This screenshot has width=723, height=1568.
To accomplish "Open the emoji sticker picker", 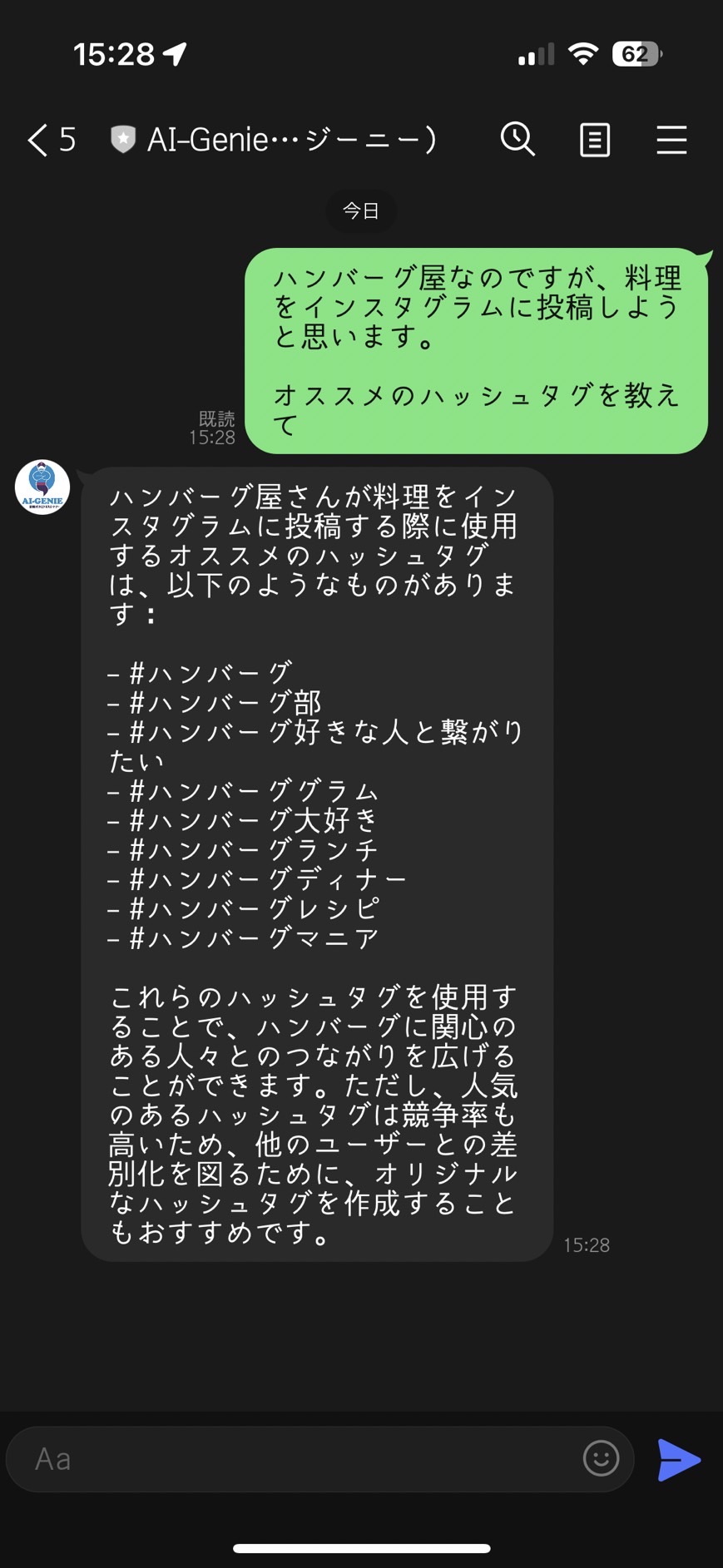I will pyautogui.click(x=601, y=1458).
